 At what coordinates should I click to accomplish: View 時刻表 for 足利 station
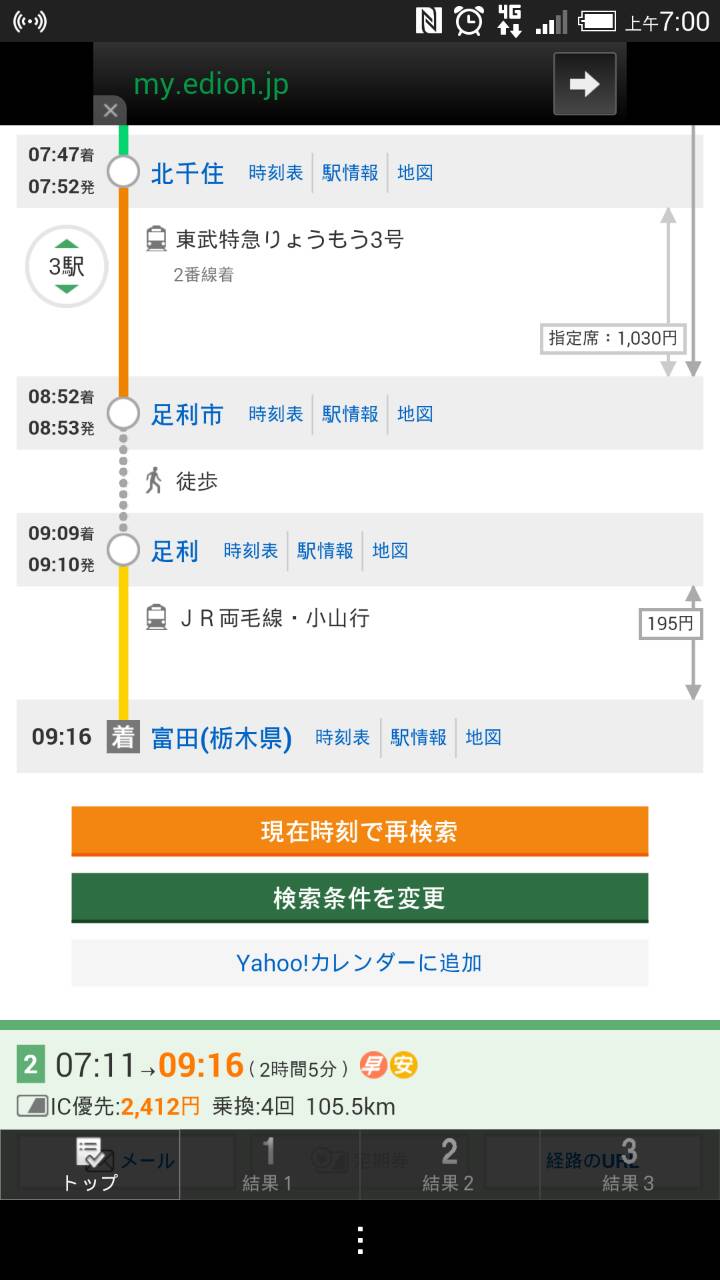251,551
